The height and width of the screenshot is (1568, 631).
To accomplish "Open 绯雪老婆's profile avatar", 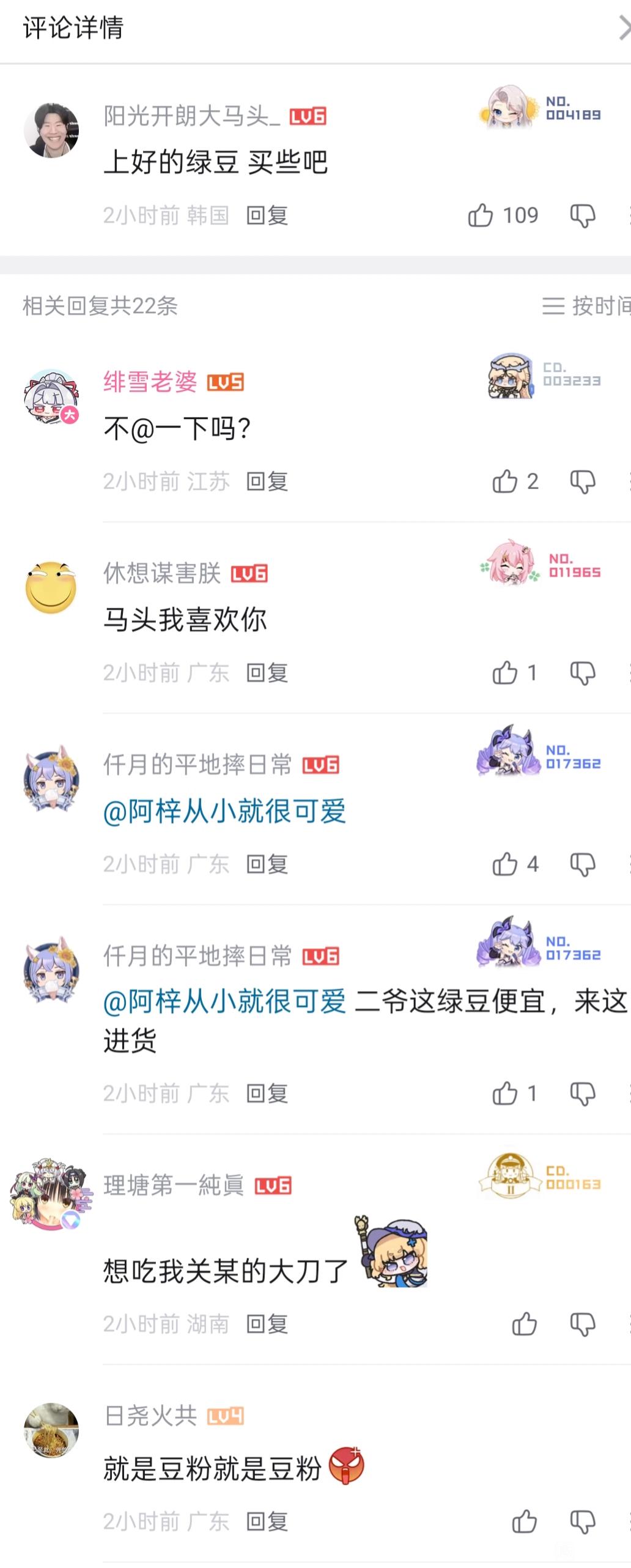I will [51, 398].
